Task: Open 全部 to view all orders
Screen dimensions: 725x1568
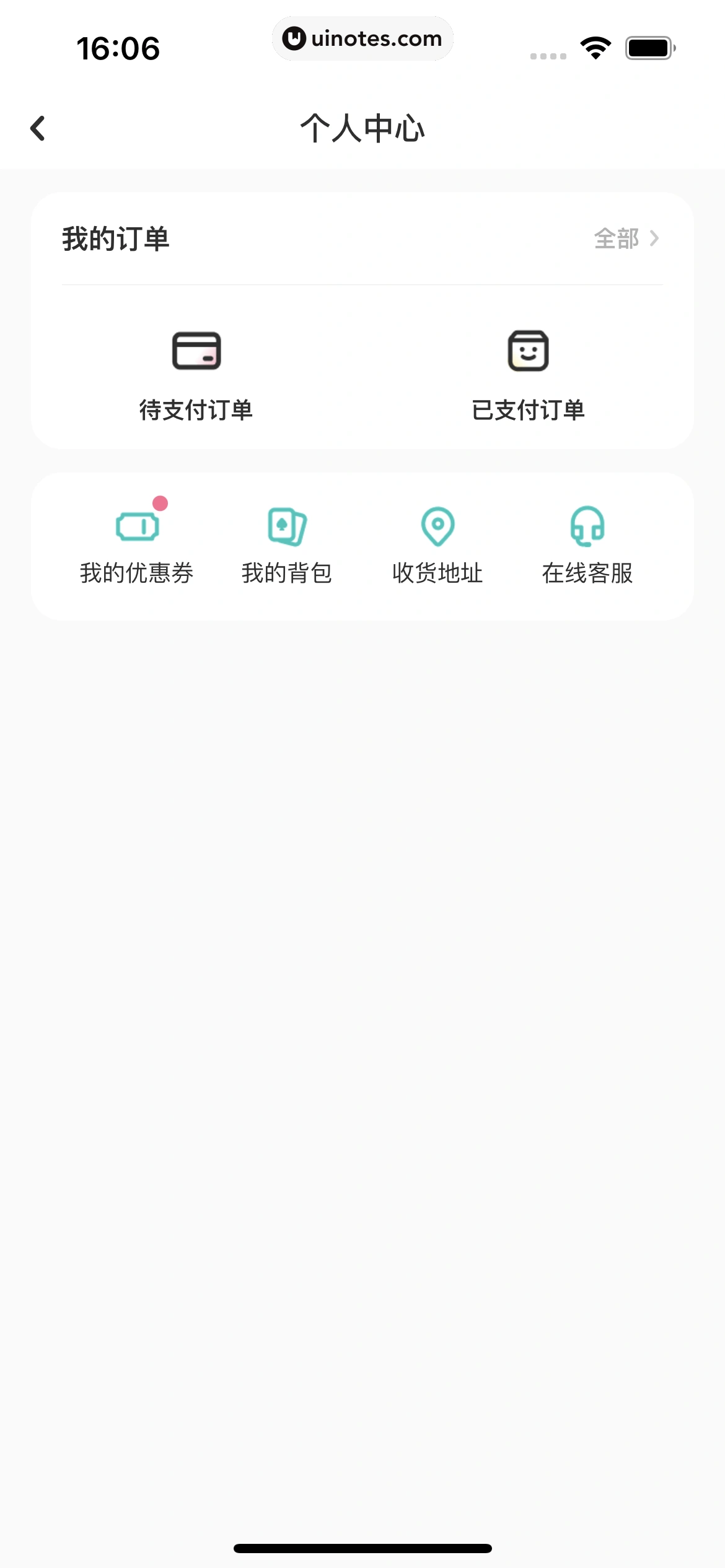Action: click(617, 238)
